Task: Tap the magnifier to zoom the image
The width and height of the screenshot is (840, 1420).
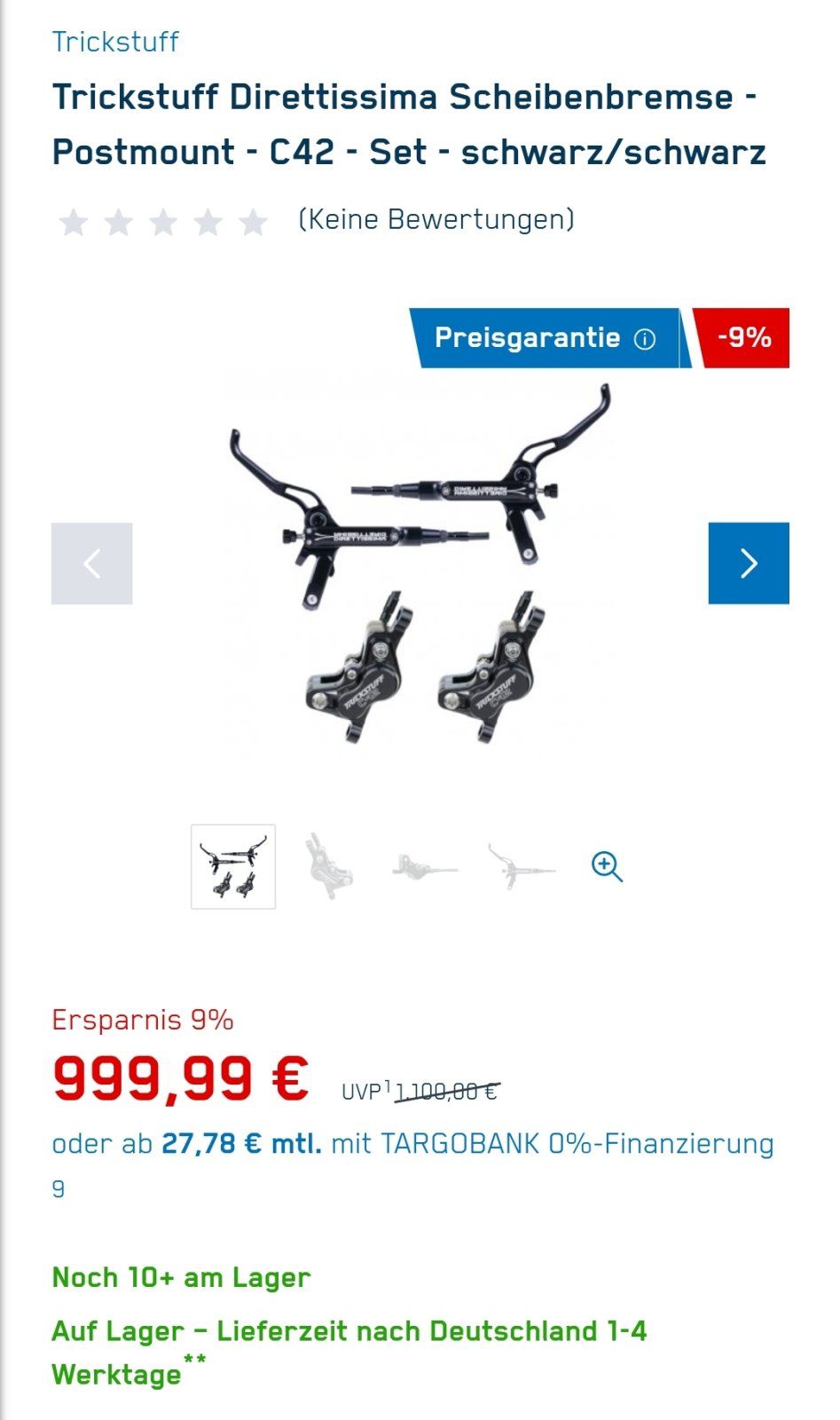Action: pyautogui.click(x=607, y=866)
